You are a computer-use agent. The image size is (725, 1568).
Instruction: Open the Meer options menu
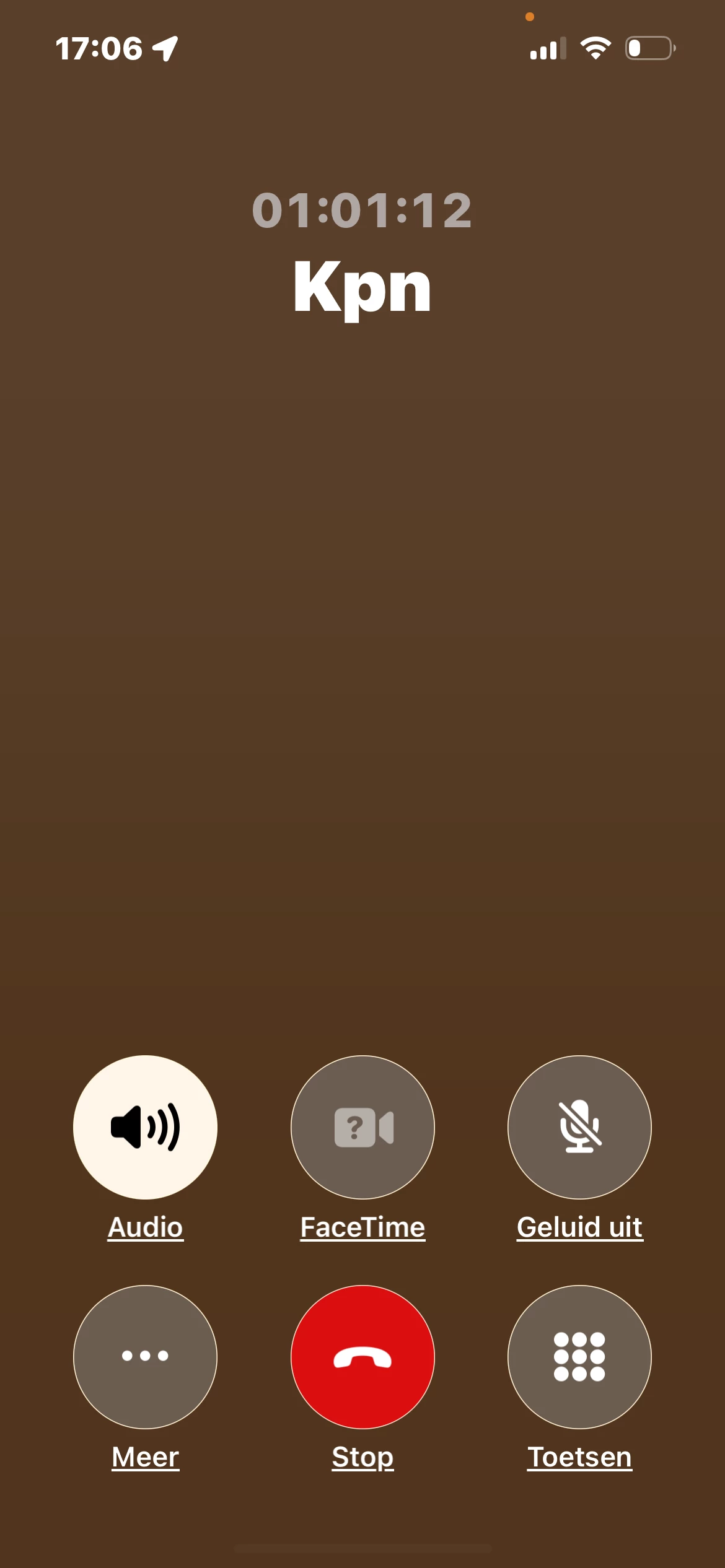pos(145,1356)
